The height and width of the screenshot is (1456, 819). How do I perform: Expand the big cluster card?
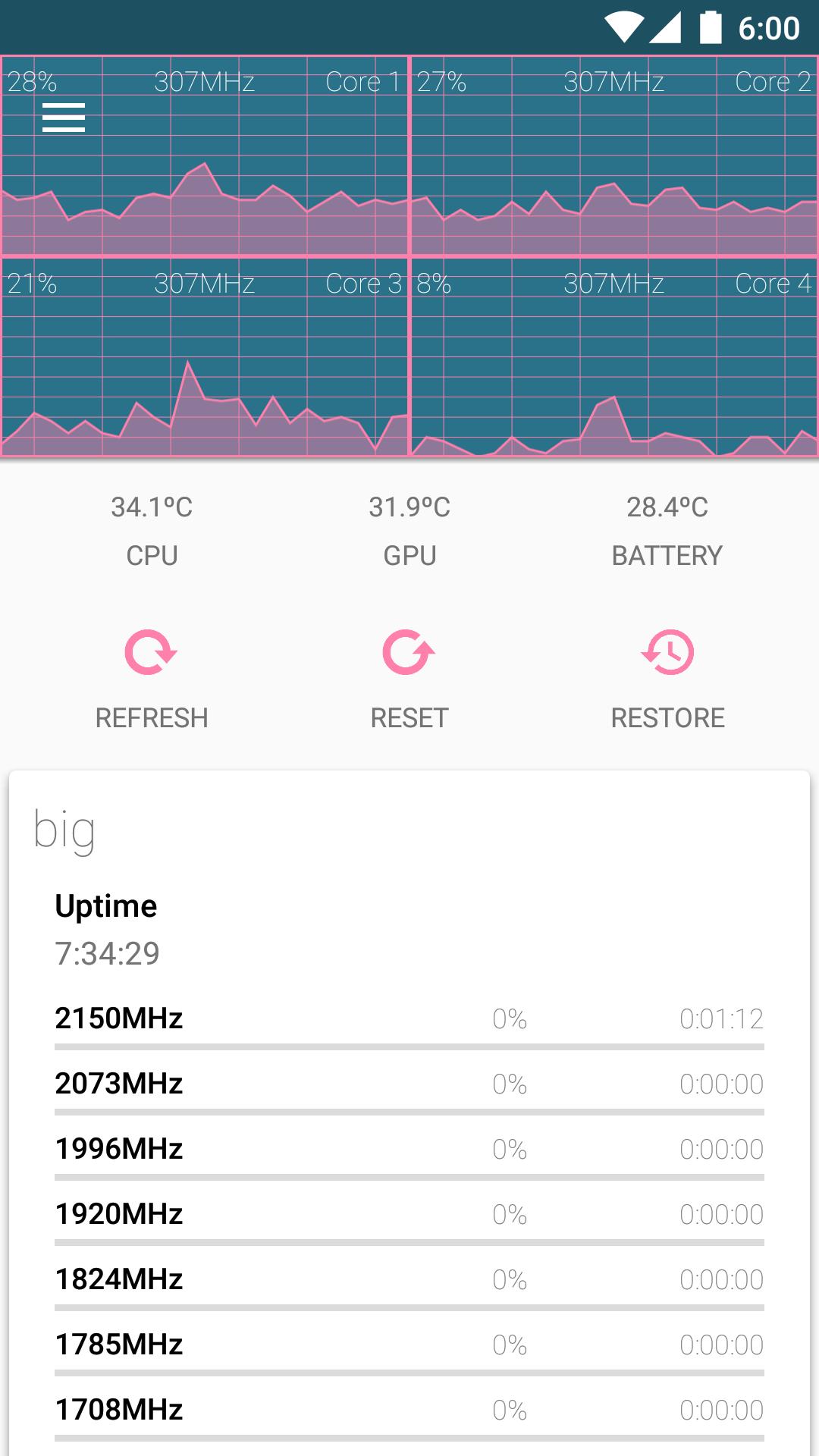pyautogui.click(x=64, y=831)
